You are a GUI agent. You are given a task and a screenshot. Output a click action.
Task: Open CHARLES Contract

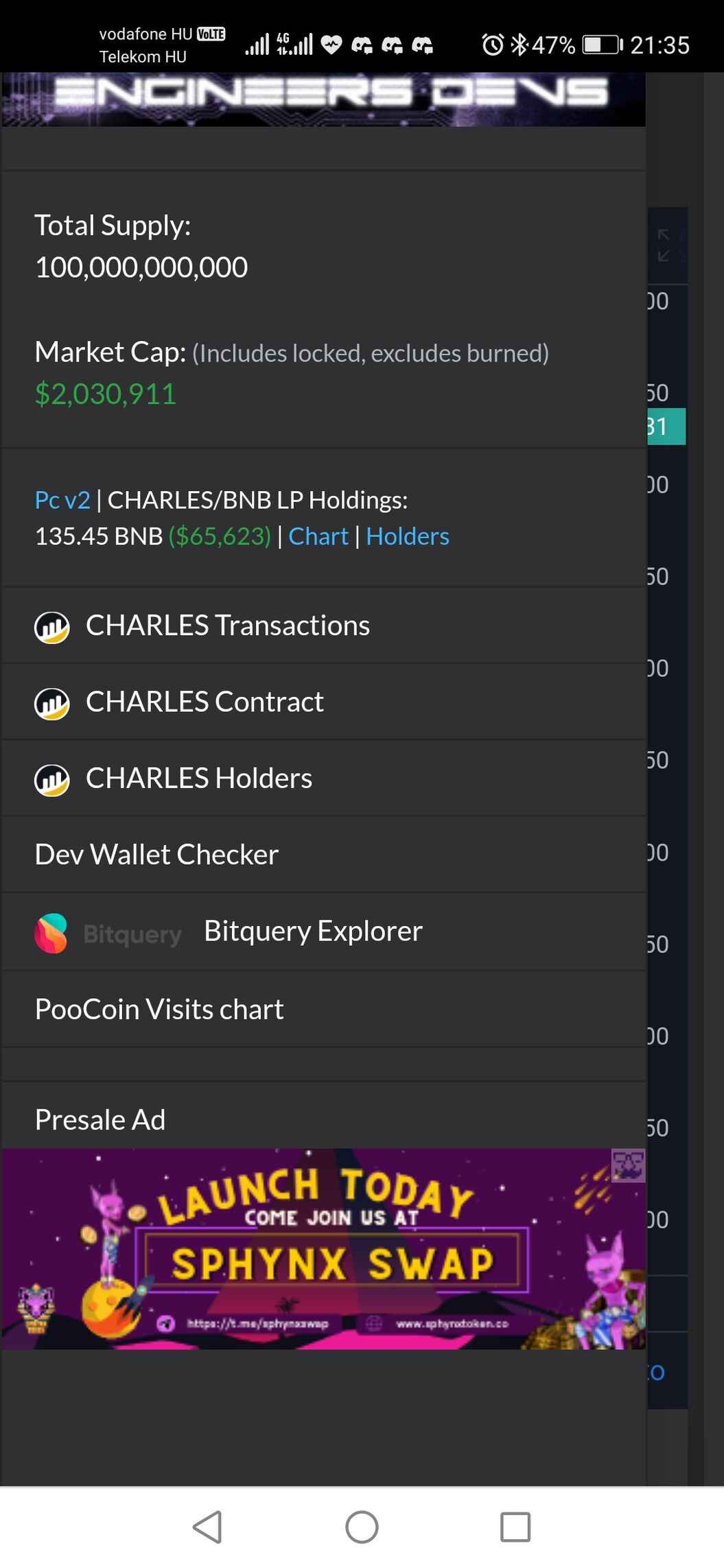coord(205,702)
